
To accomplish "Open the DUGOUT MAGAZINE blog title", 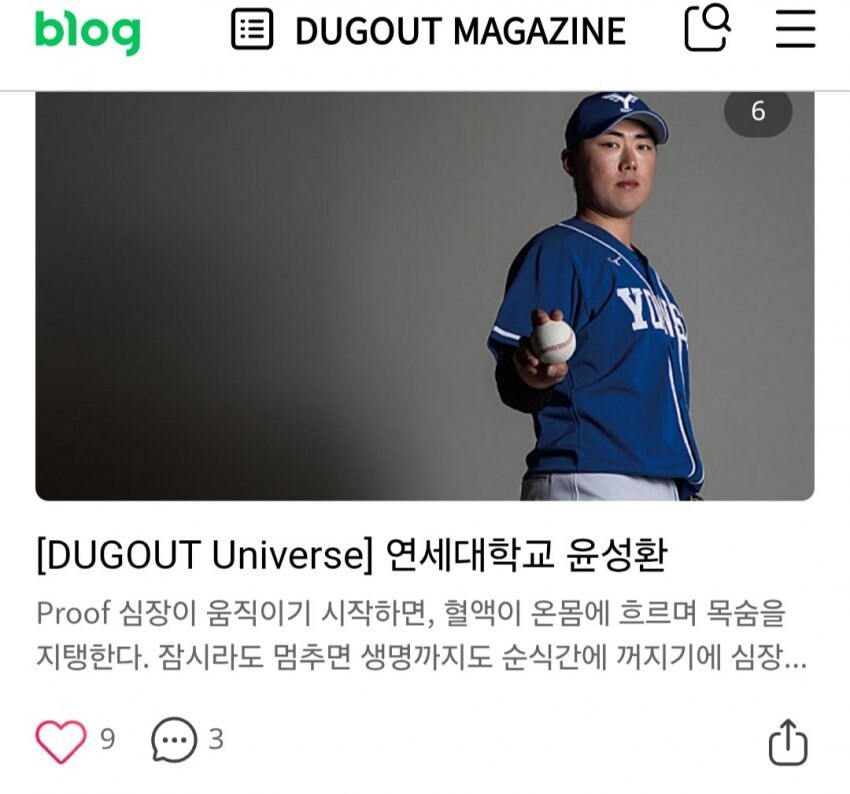I will (x=460, y=31).
